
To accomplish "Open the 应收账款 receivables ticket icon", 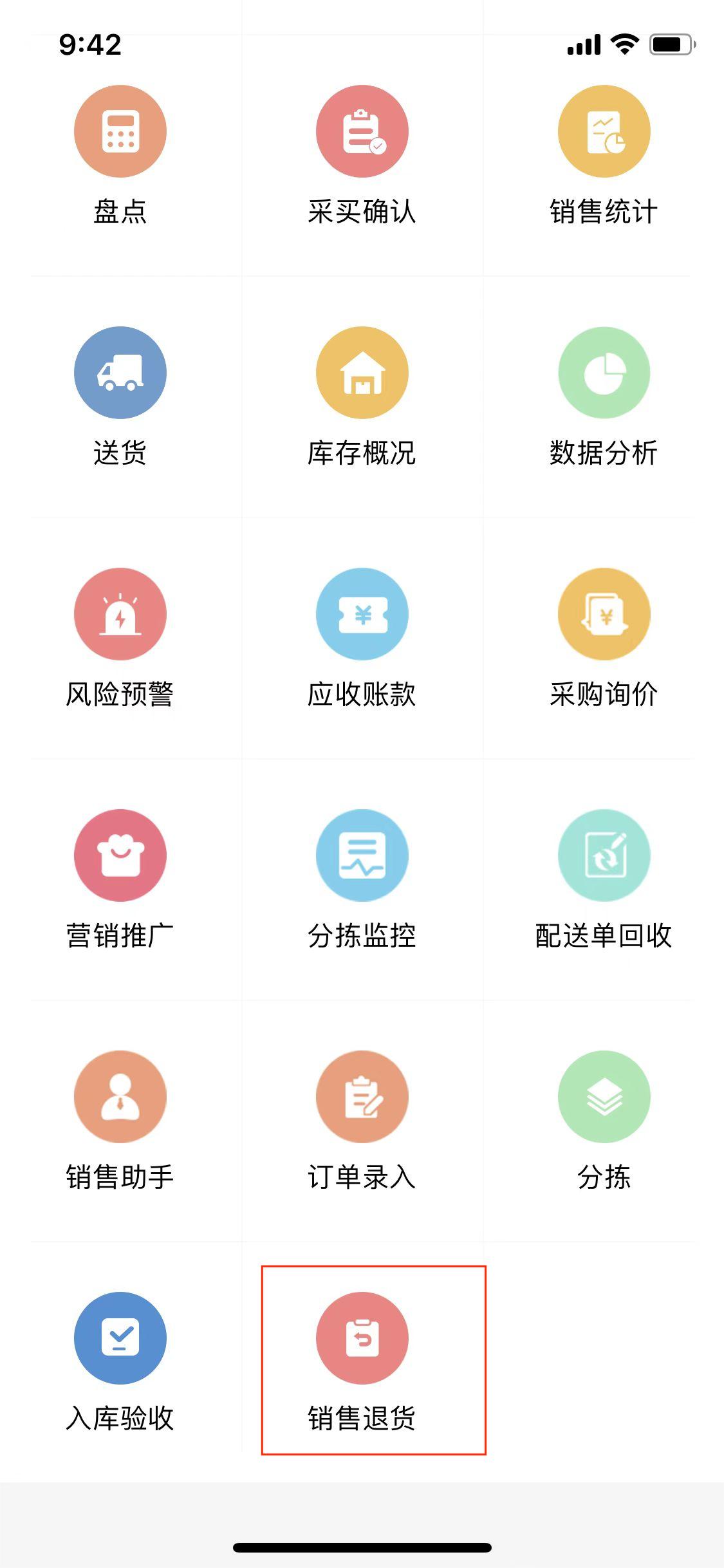I will point(362,614).
